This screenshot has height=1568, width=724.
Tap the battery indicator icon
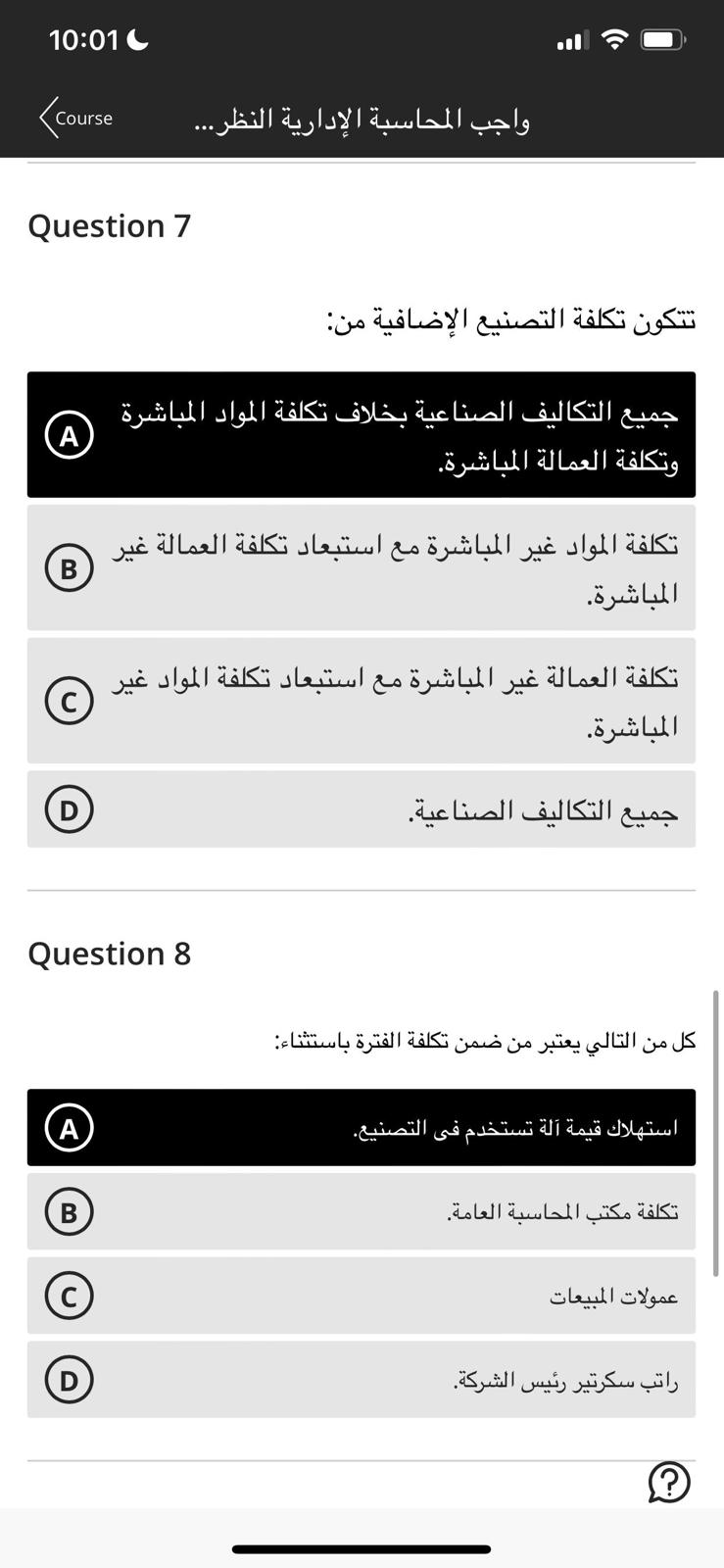pos(662,38)
